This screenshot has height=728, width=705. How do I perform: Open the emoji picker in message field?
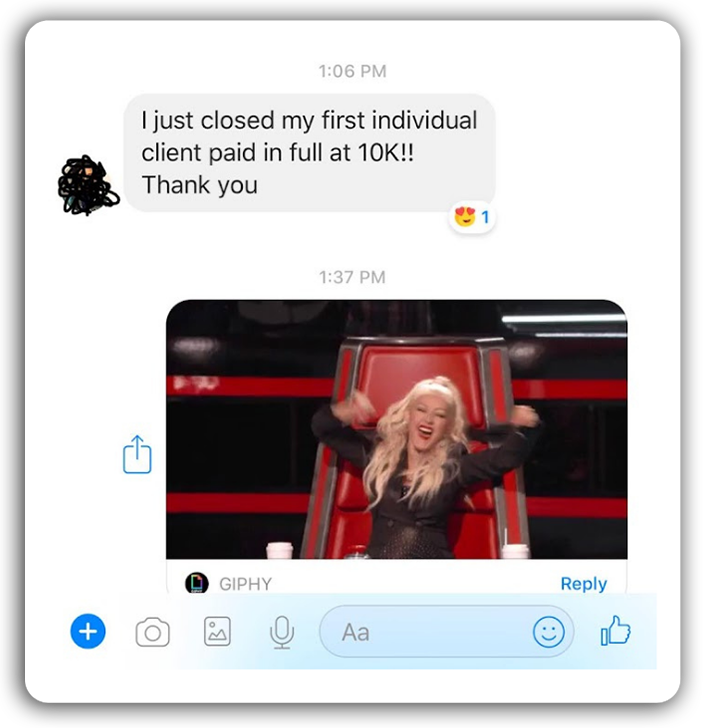point(548,632)
